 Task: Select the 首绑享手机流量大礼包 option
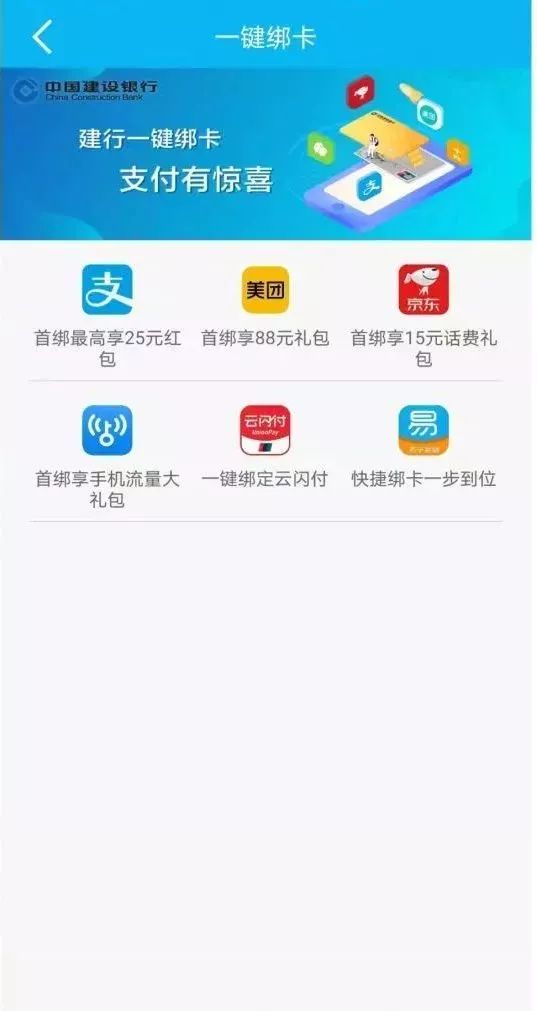coord(107,456)
